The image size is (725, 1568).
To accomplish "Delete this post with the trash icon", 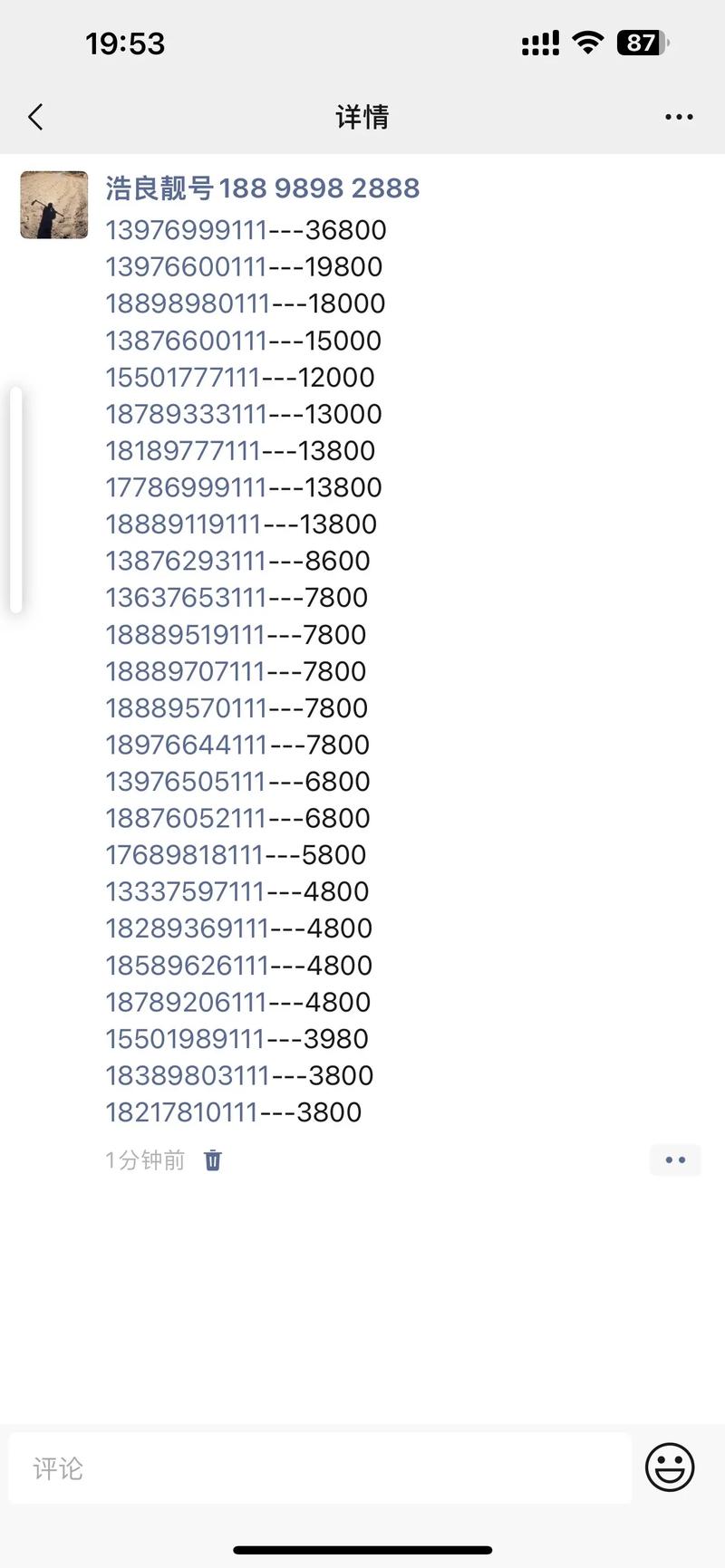I will 213,1159.
